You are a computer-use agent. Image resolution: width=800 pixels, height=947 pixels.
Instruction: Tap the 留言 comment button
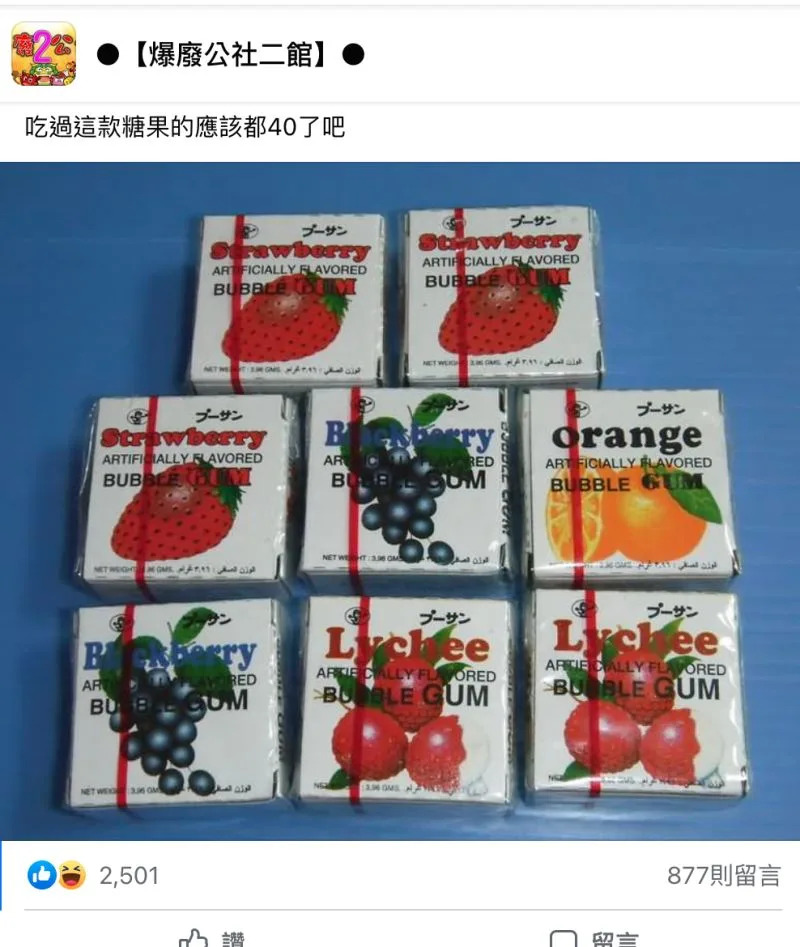(x=595, y=939)
